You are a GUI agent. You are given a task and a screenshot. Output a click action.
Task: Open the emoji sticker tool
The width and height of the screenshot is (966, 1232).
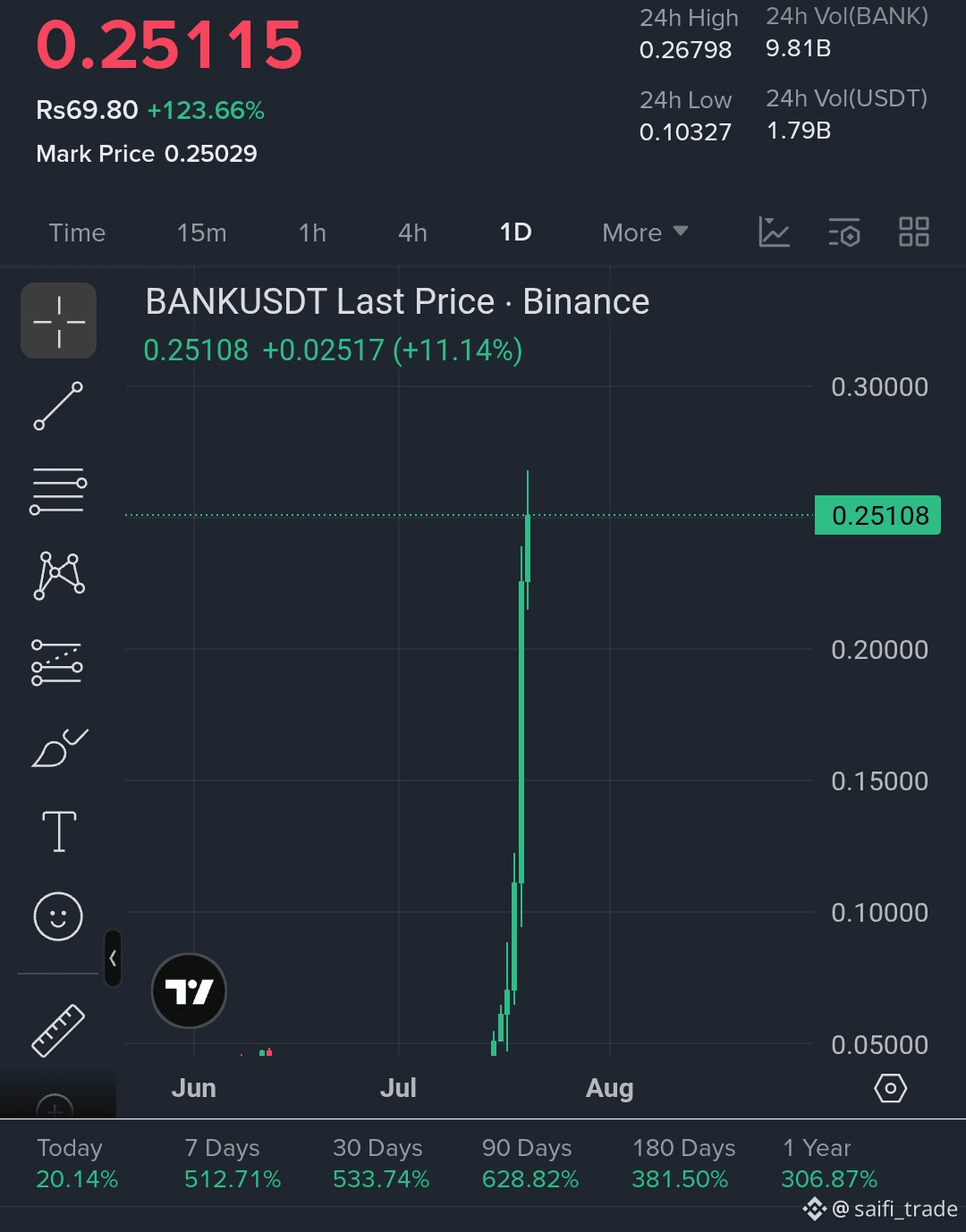(58, 916)
